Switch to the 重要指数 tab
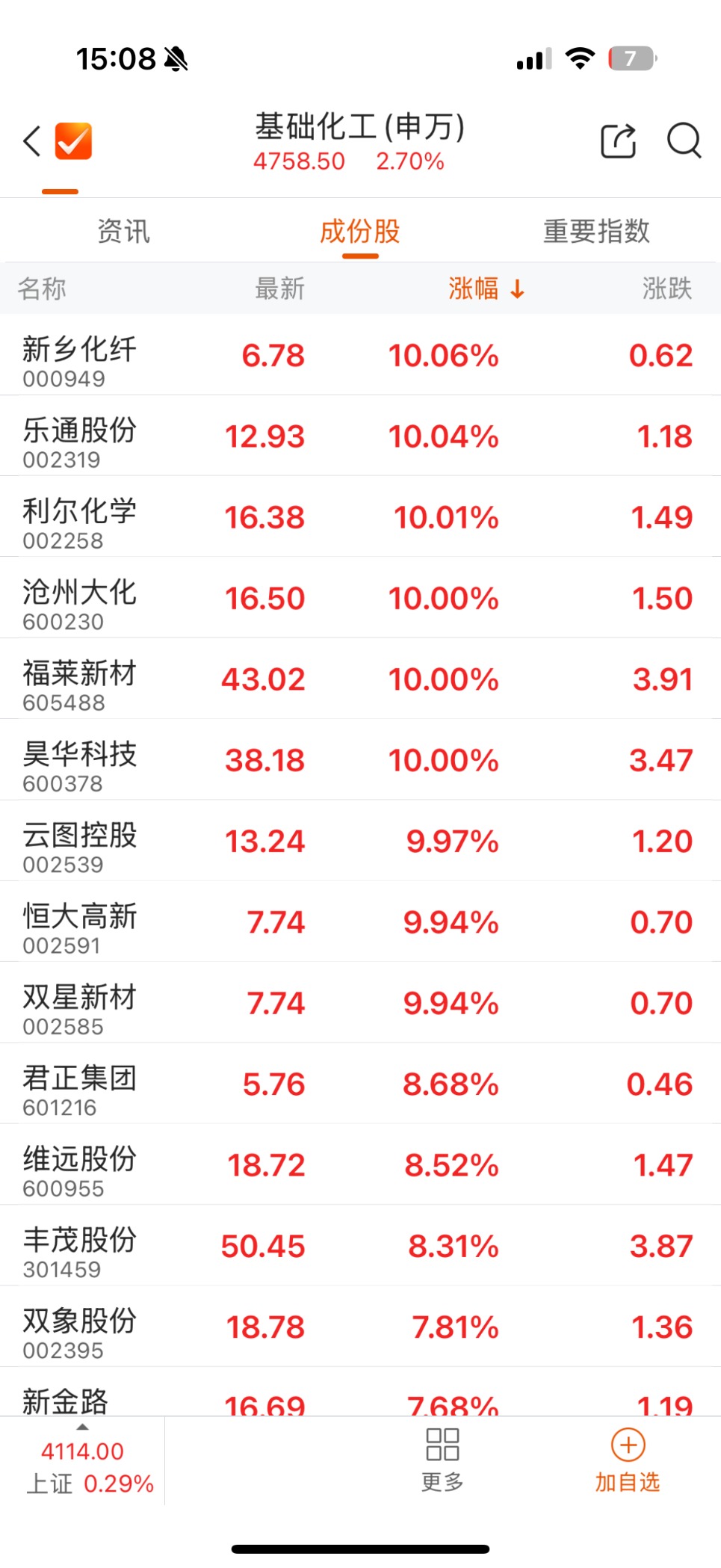This screenshot has height=1568, width=721. [595, 232]
